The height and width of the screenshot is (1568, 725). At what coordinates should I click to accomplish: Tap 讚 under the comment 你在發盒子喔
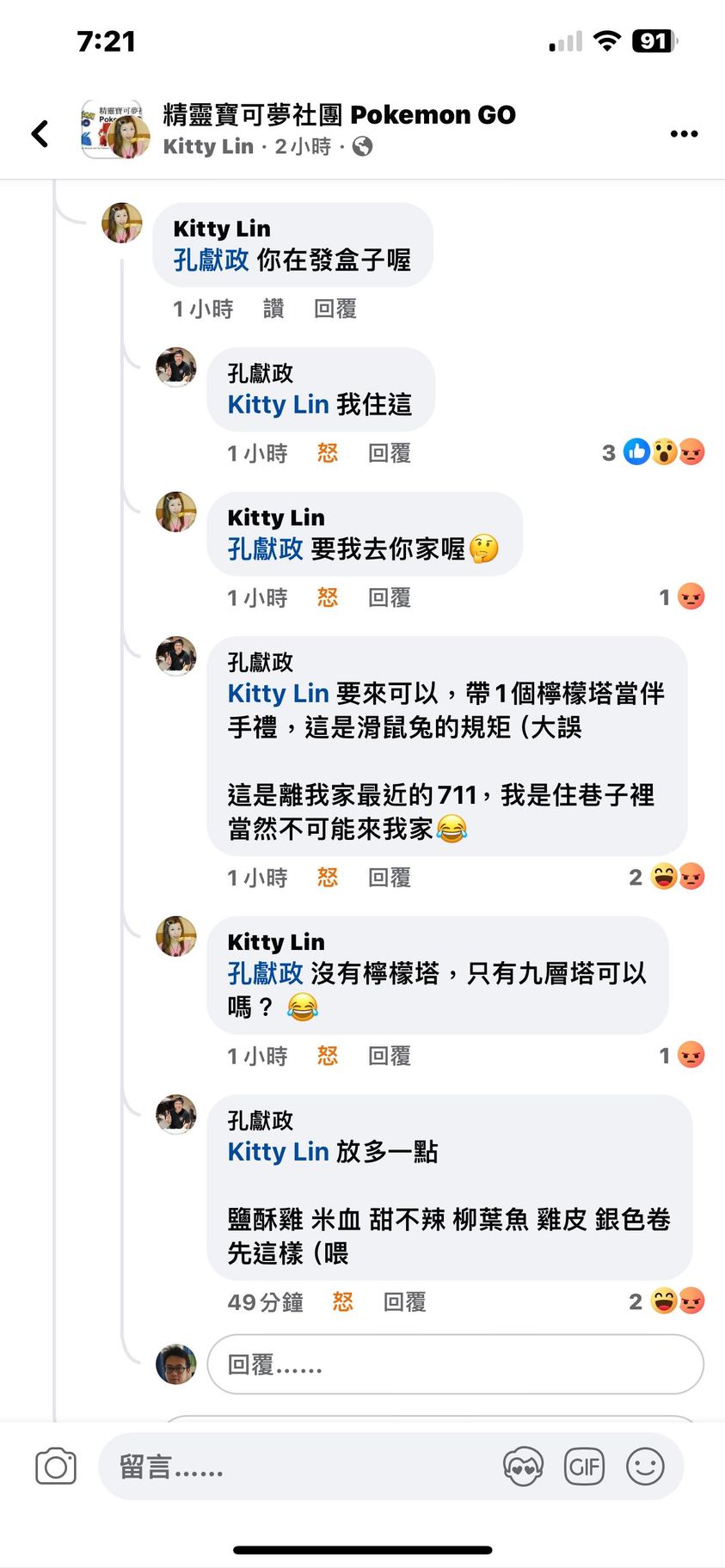[273, 309]
